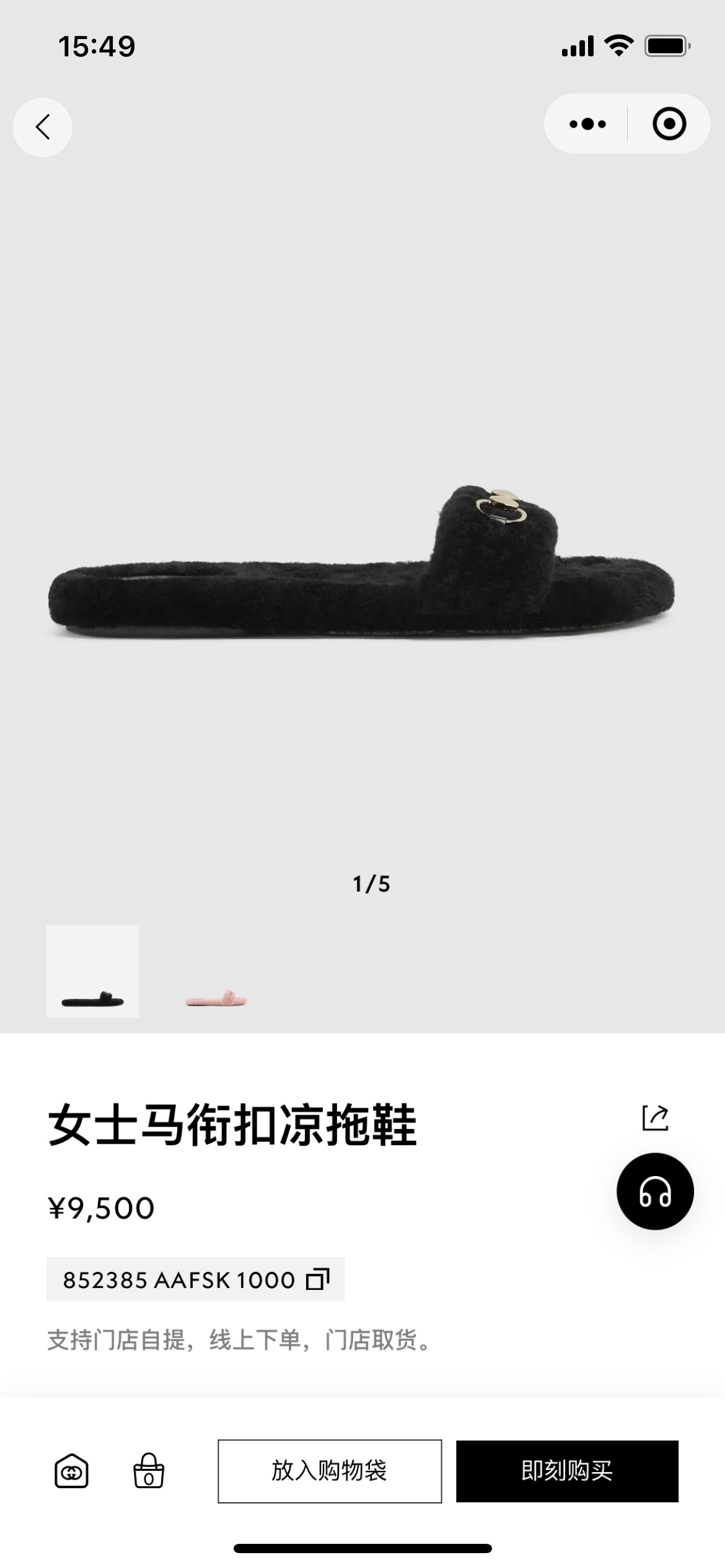Screen dimensions: 725x1568
Task: Open customer service headset button
Action: coord(655,1191)
